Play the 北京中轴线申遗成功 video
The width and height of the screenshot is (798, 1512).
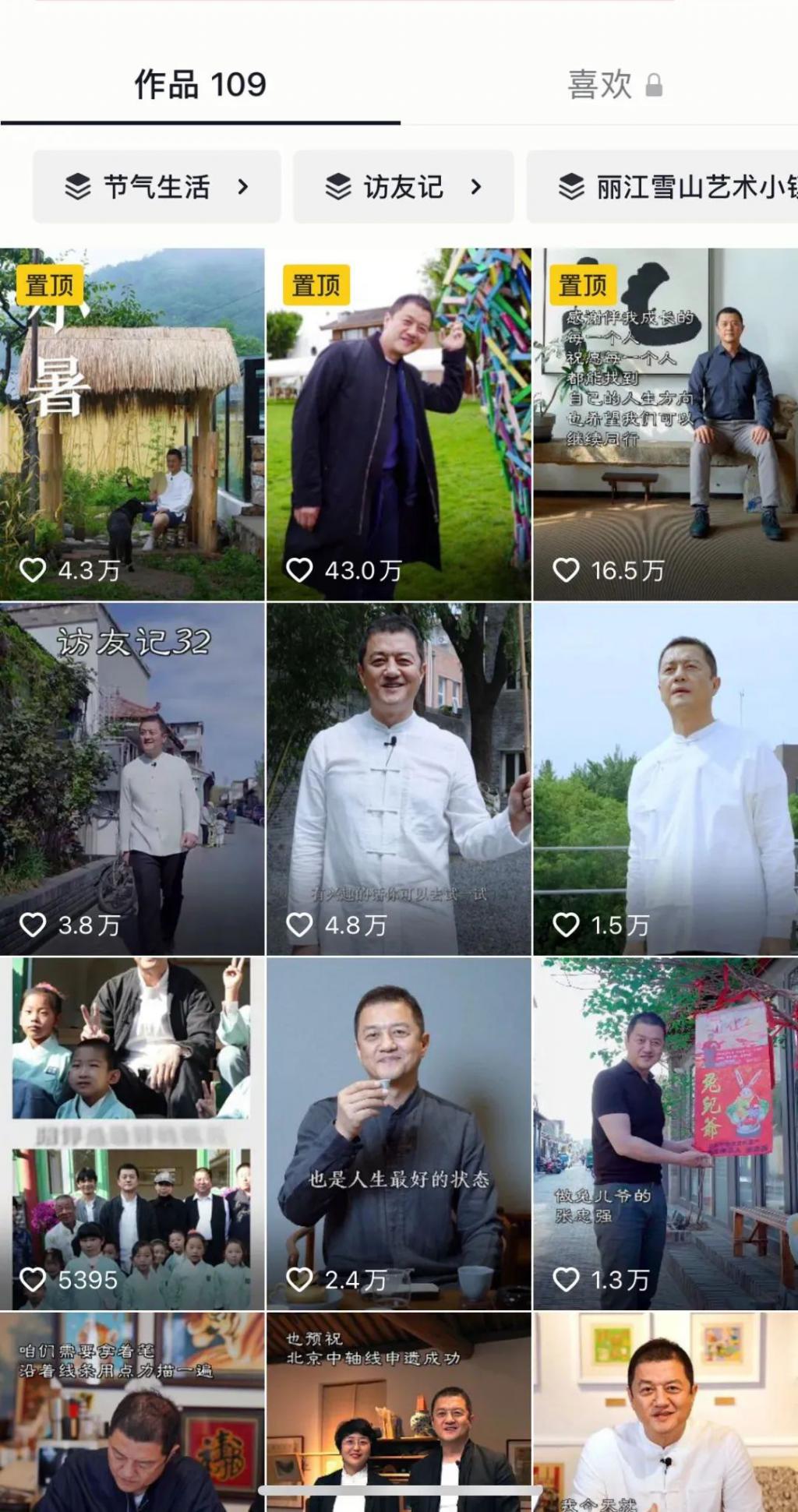(398, 1402)
